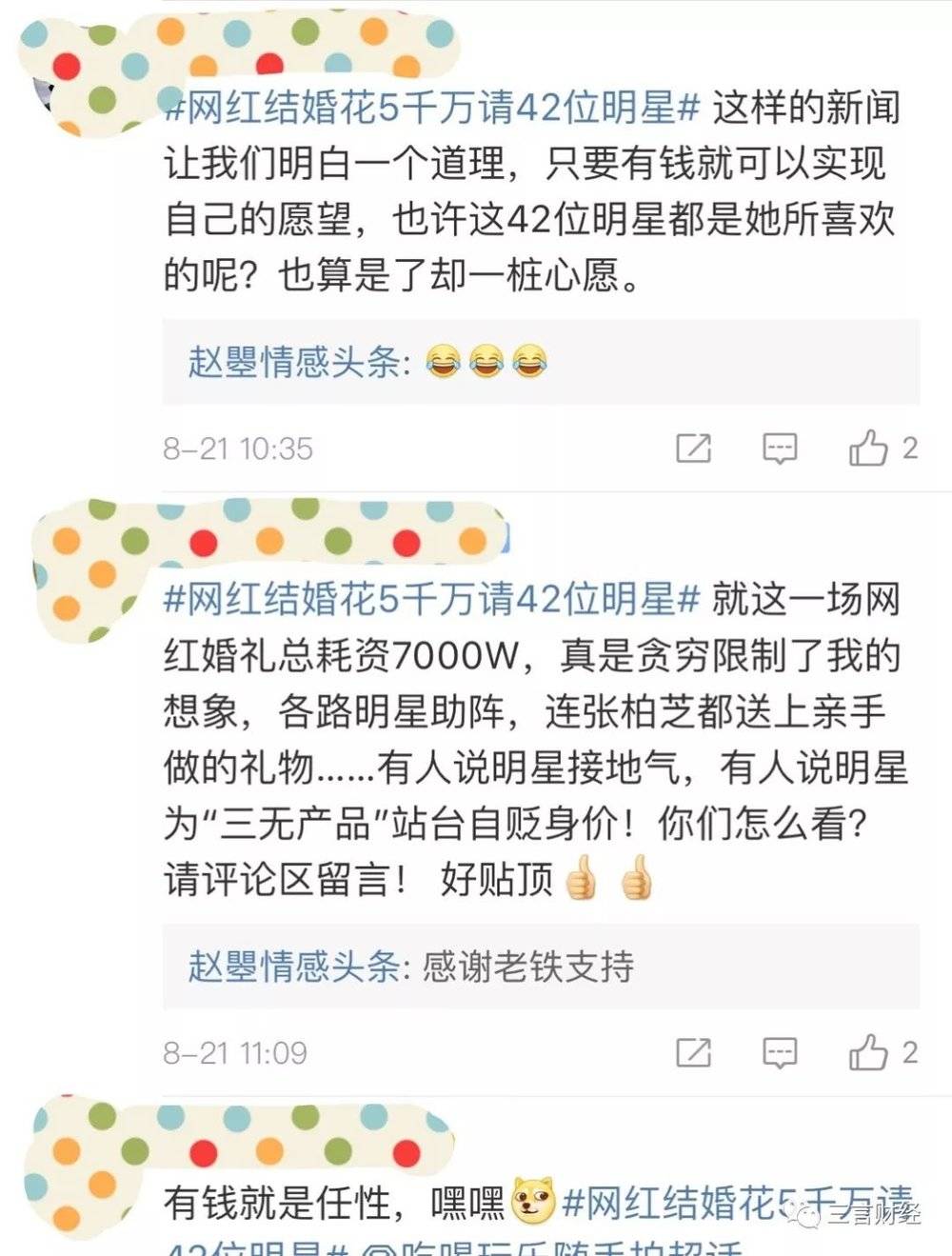Screen dimensions: 952x1256
Task: Reply to the comment posted 8-21 10:35
Action: (780, 448)
